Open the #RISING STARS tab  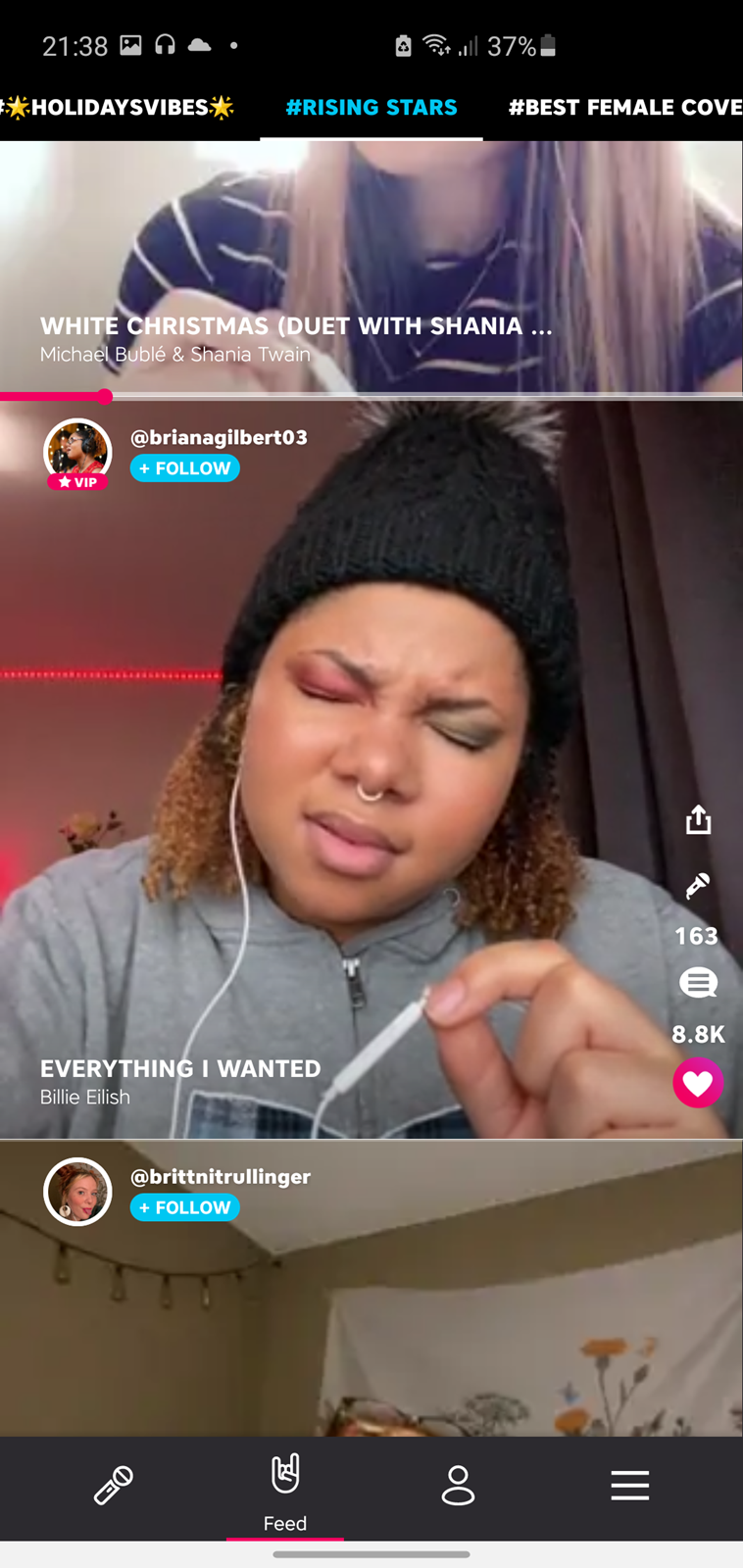click(x=371, y=107)
